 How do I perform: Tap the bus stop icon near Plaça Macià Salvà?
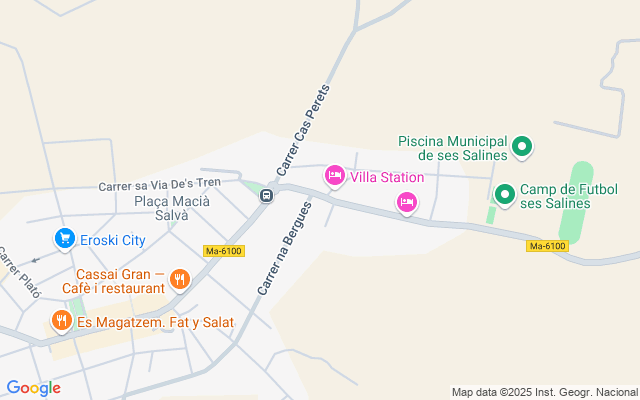point(266,195)
